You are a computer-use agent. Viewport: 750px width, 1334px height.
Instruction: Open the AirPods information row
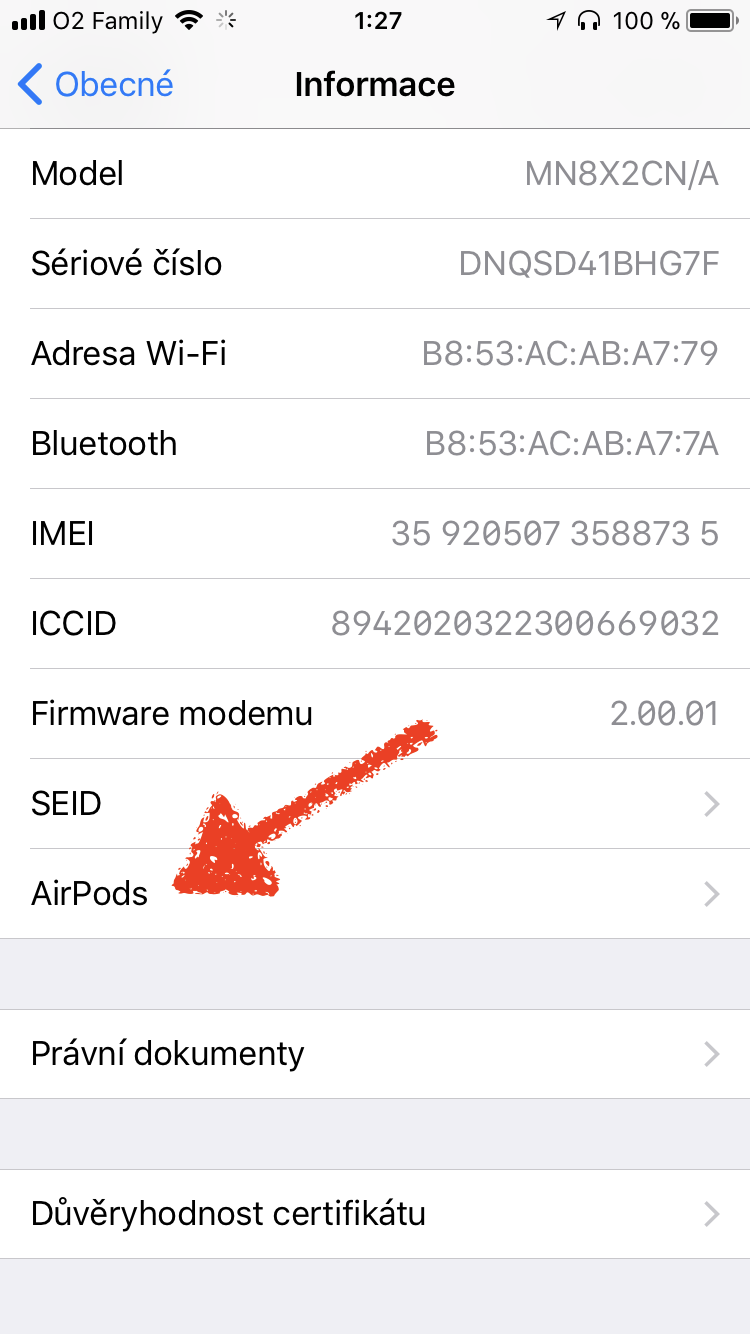pyautogui.click(x=375, y=894)
